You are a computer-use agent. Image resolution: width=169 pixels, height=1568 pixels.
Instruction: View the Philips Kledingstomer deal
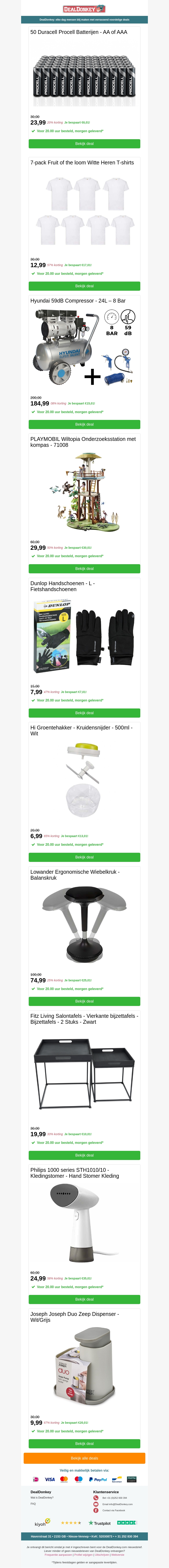(x=84, y=1300)
